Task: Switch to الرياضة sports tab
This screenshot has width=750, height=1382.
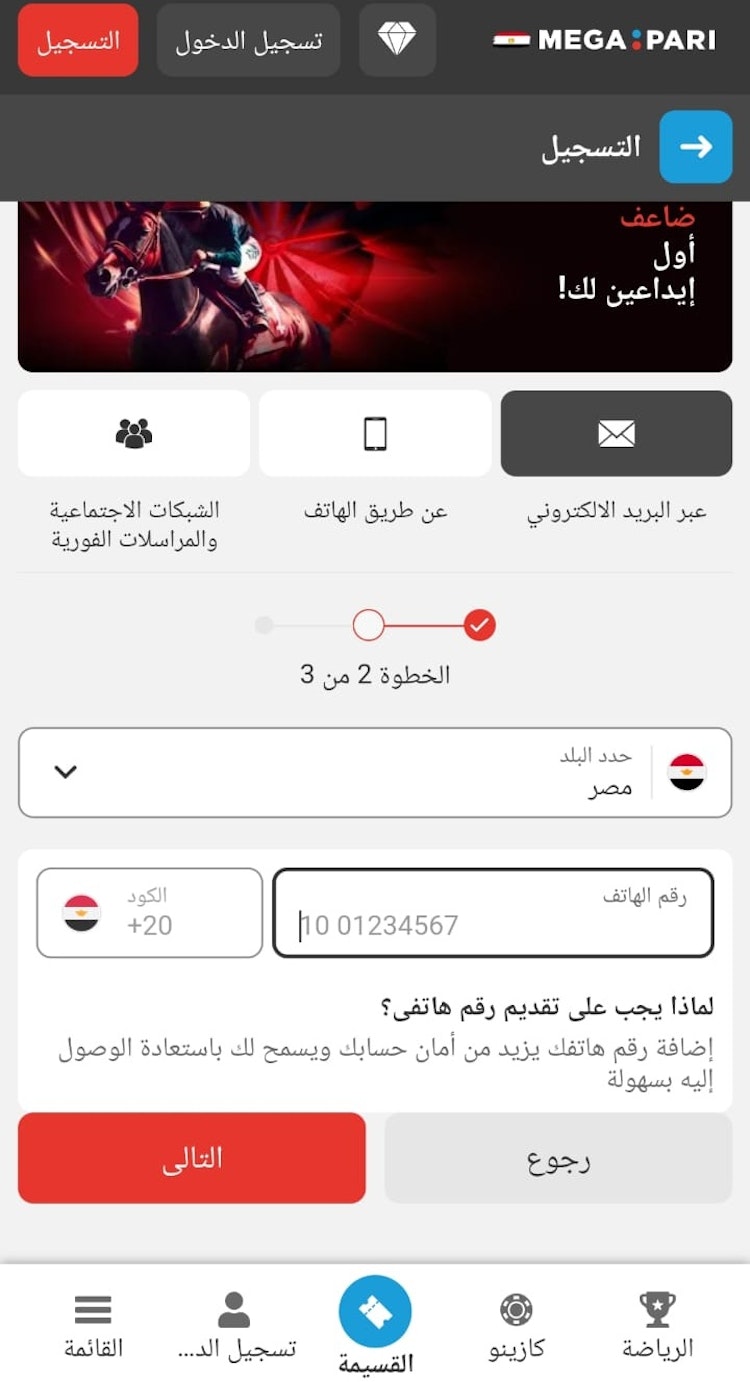Action: [x=657, y=1325]
